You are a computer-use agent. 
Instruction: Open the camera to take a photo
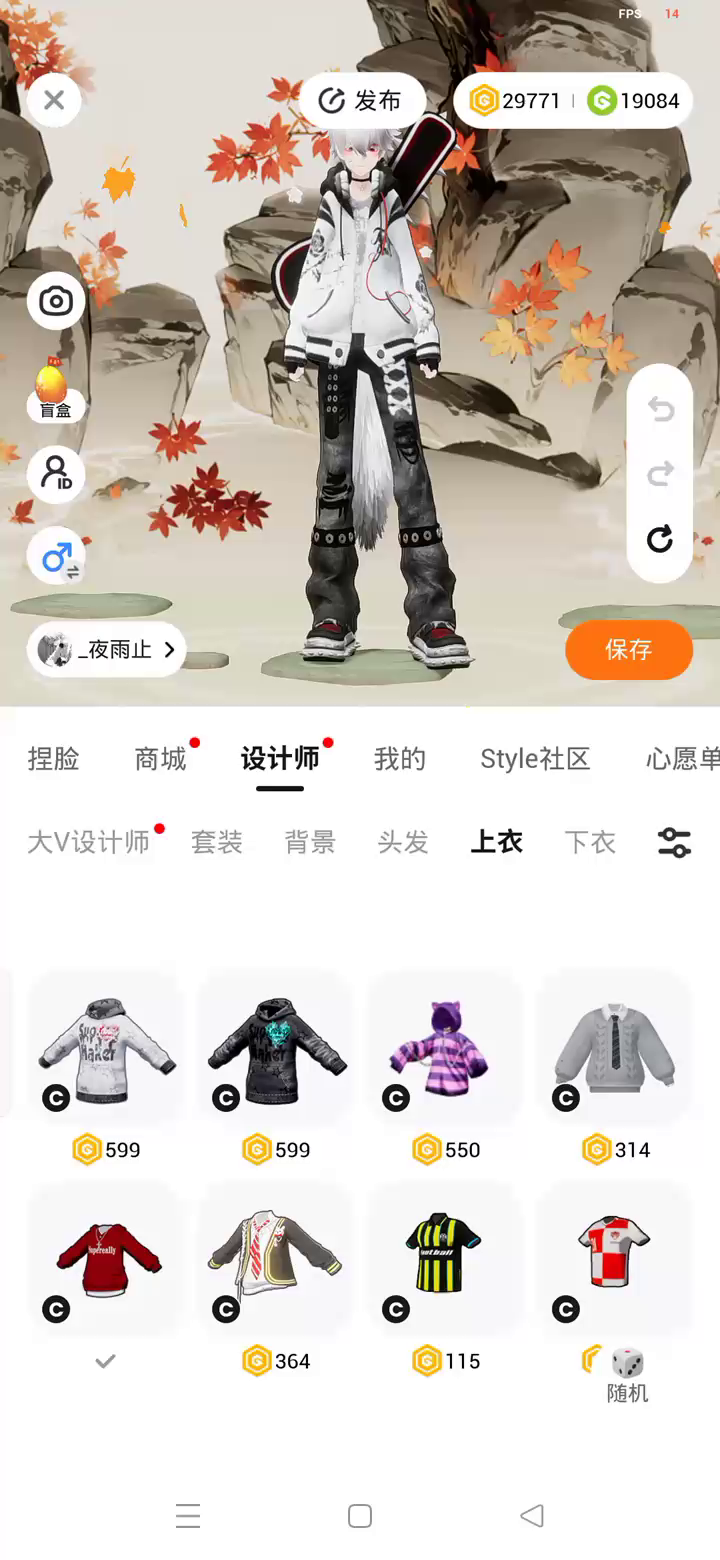point(55,301)
